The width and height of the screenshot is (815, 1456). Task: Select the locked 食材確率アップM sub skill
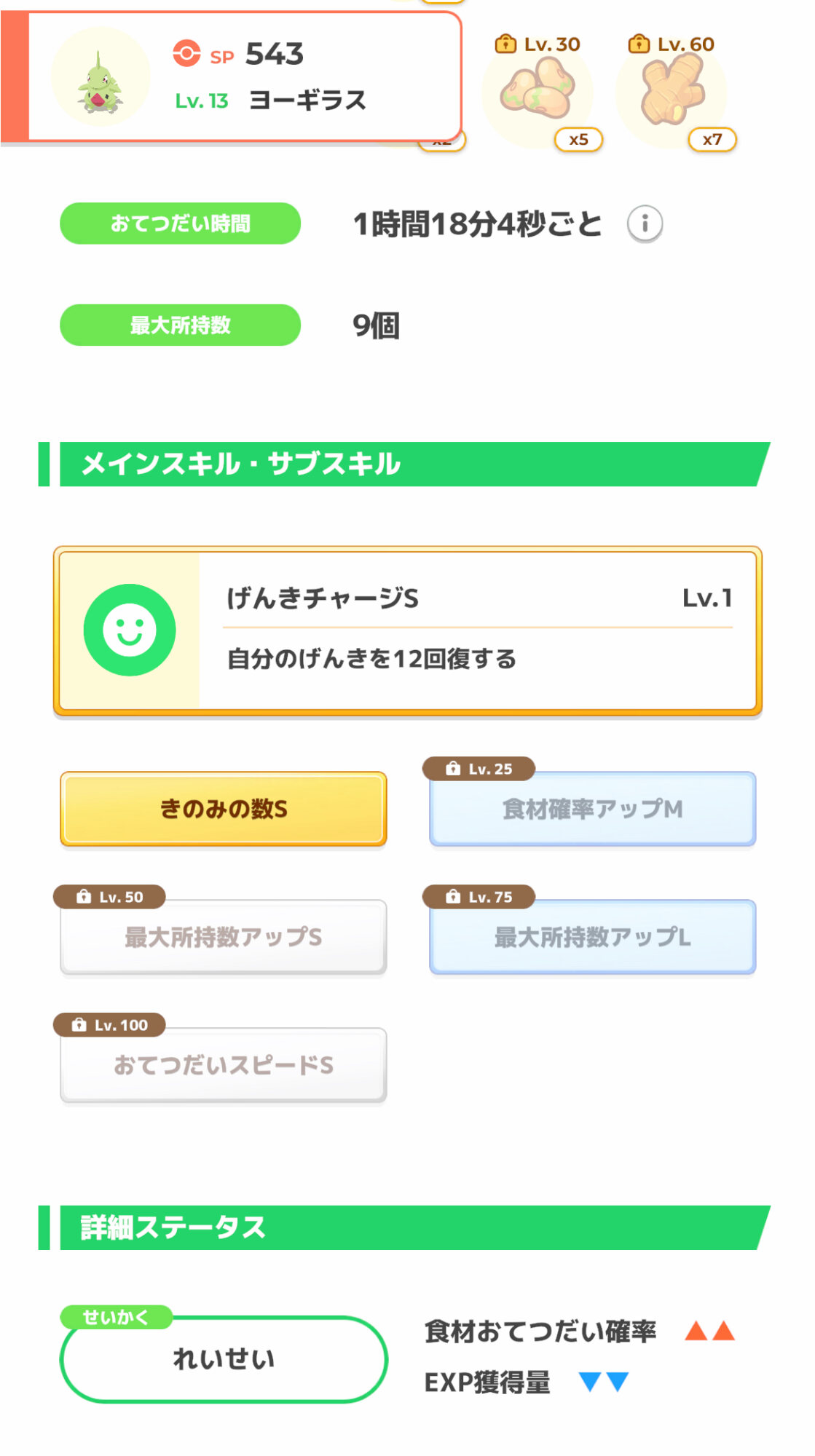point(593,809)
